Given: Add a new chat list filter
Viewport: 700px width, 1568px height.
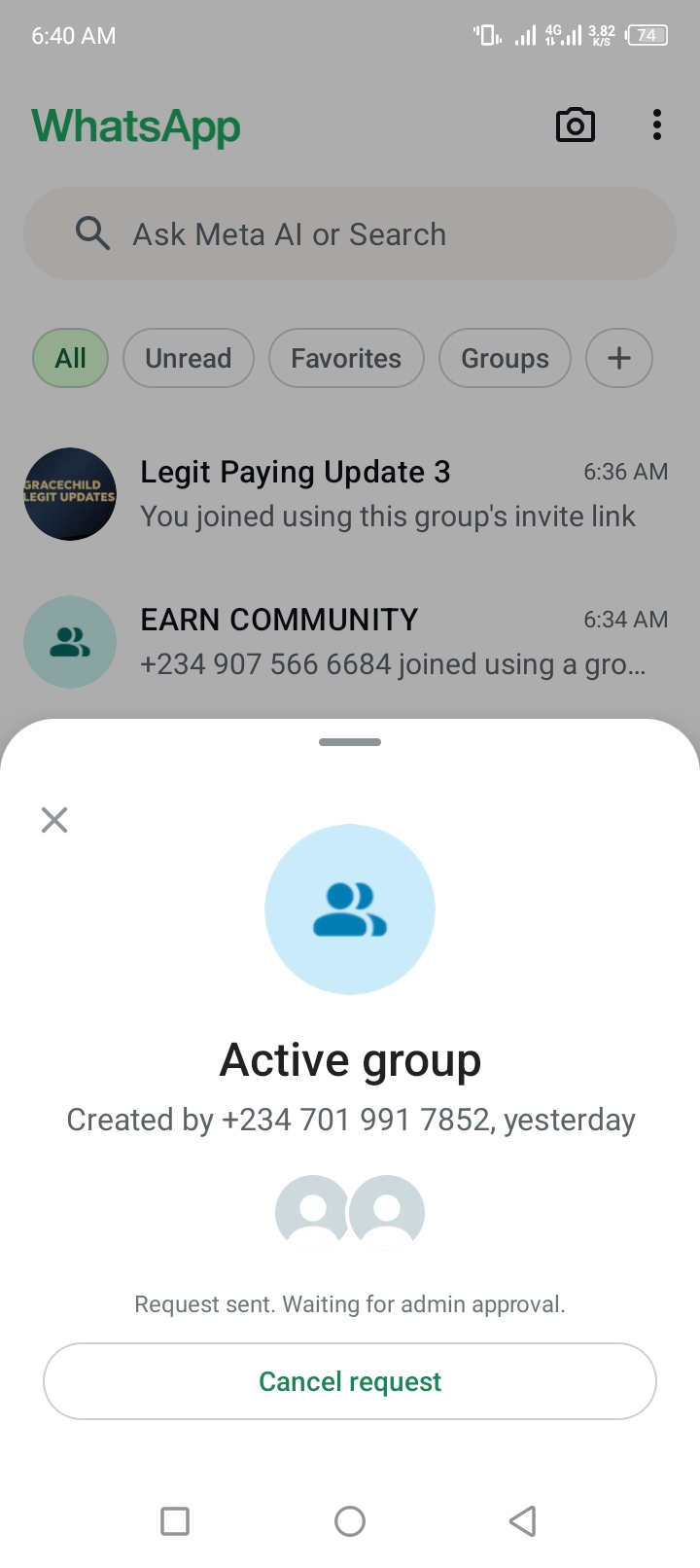Looking at the screenshot, I should pos(618,359).
